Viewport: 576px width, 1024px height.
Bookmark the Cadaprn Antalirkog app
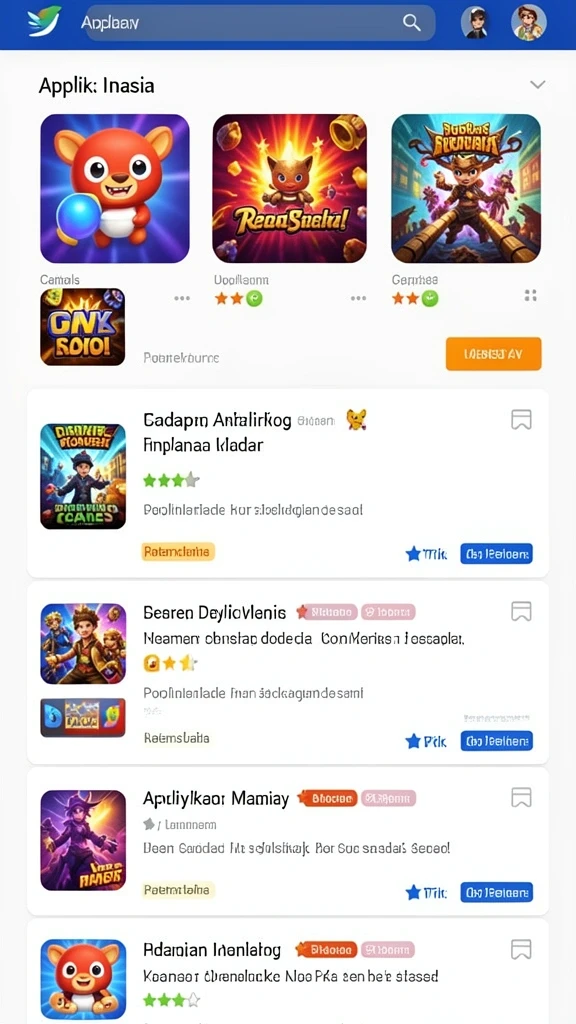(520, 420)
